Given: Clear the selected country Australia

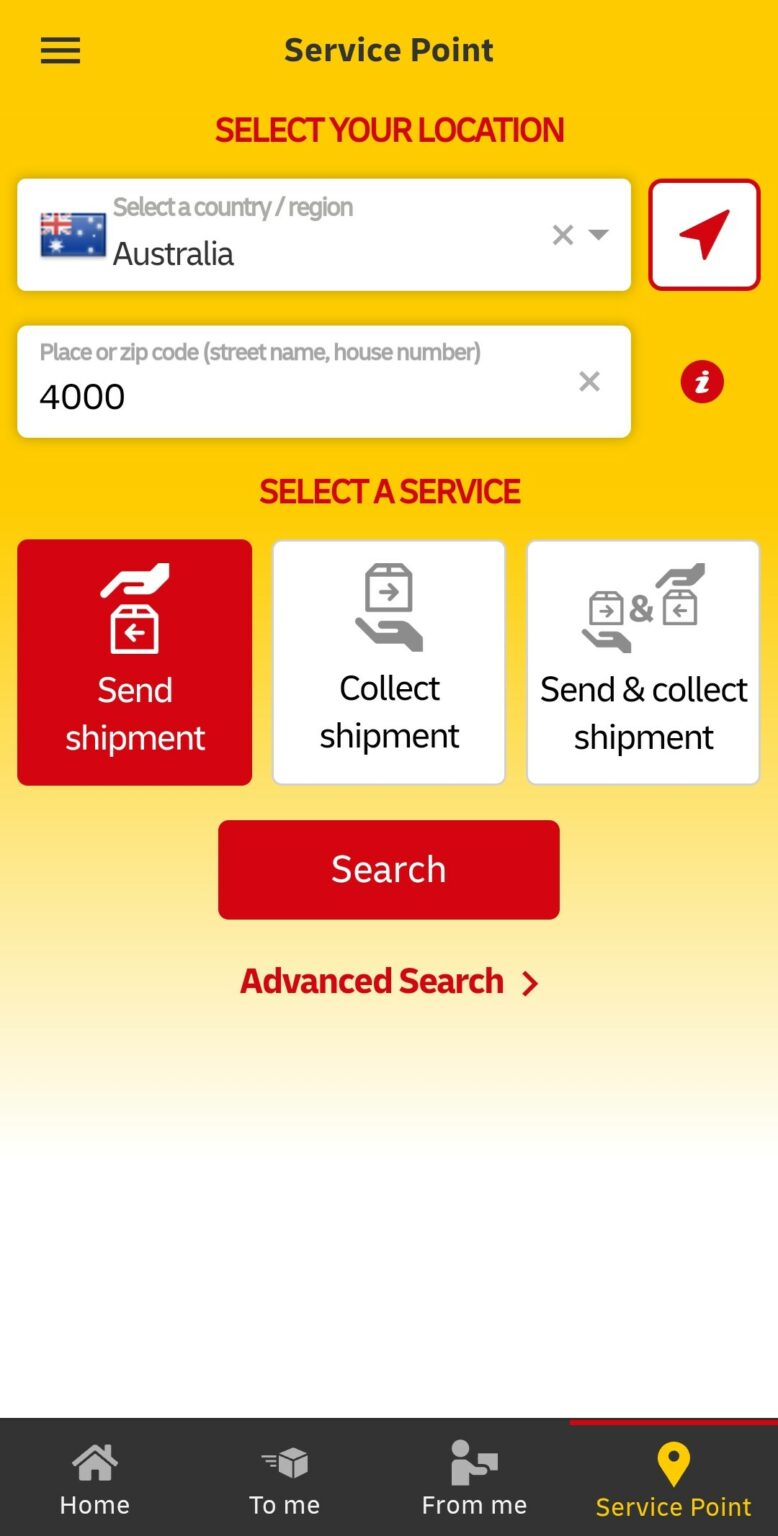Looking at the screenshot, I should coord(562,234).
